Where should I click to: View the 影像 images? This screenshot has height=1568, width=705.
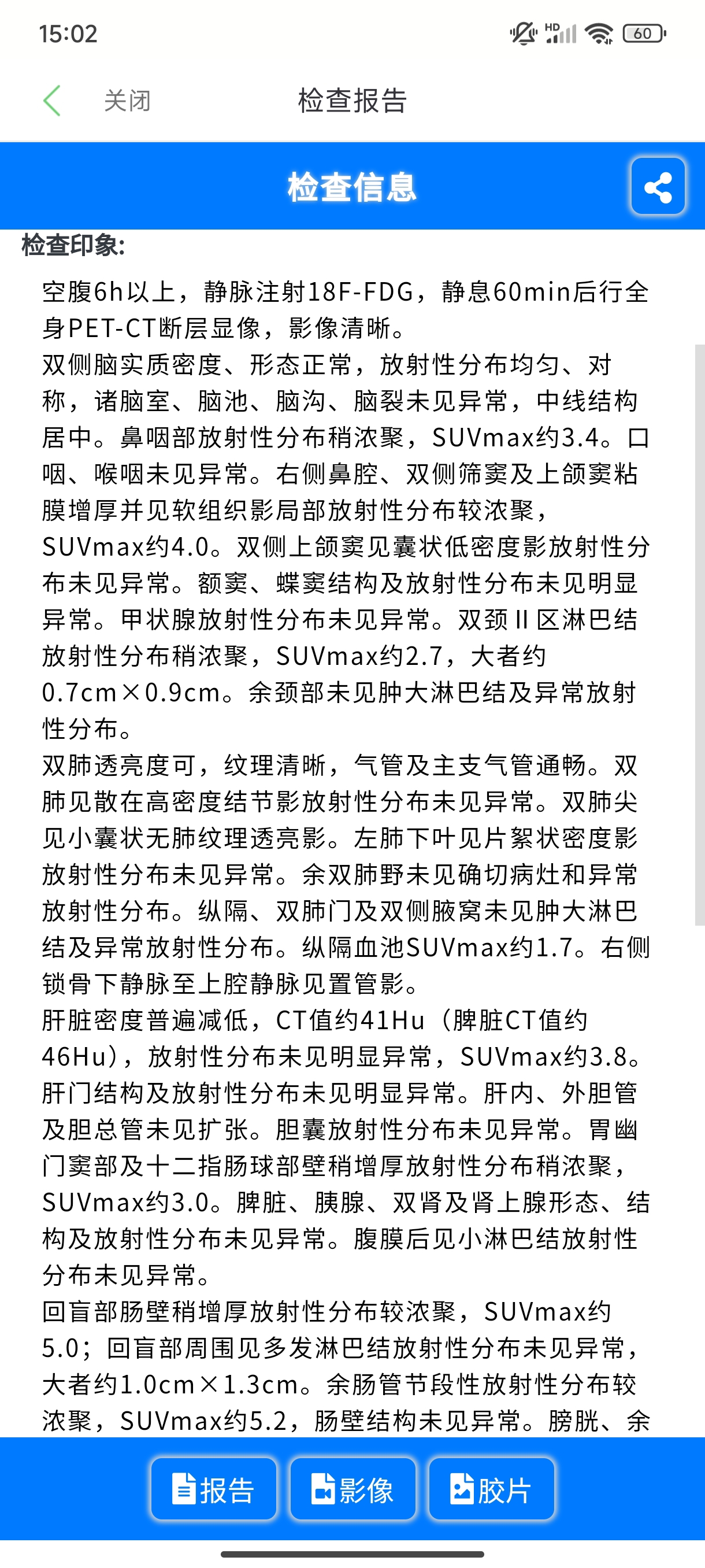(x=353, y=1489)
